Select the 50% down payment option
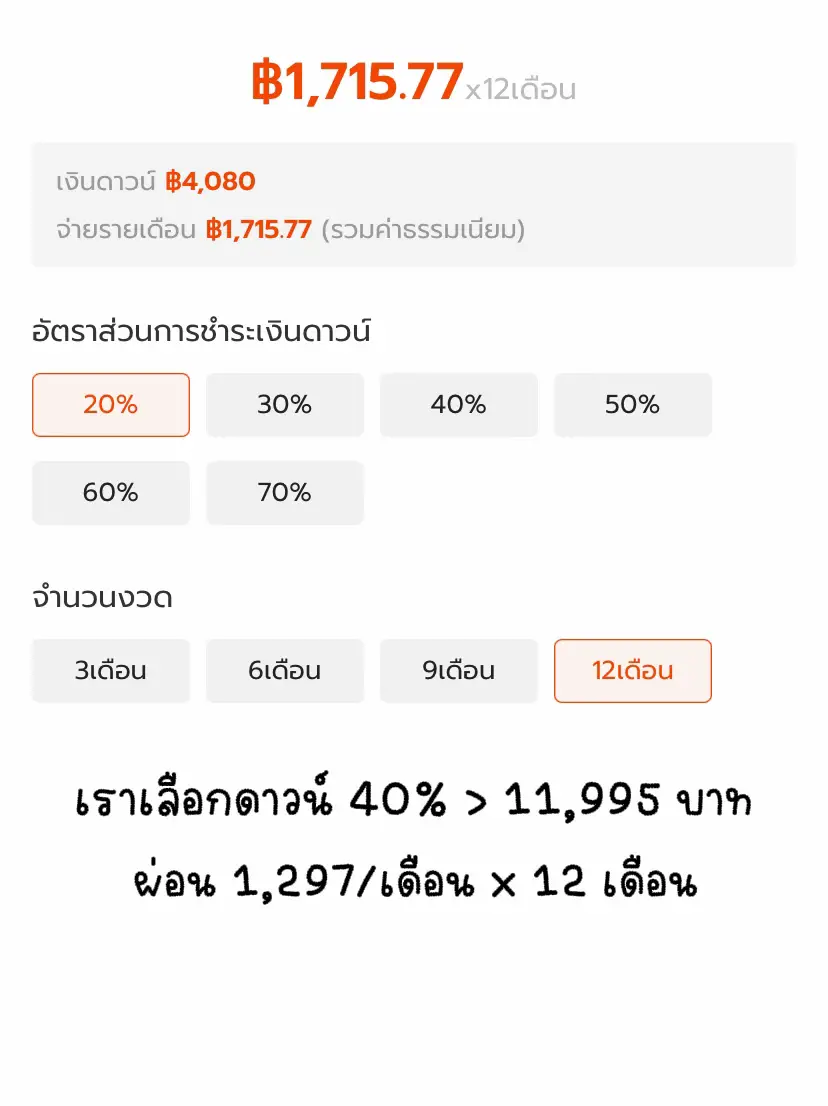Screen dimensions: 828x1106 click(x=632, y=405)
